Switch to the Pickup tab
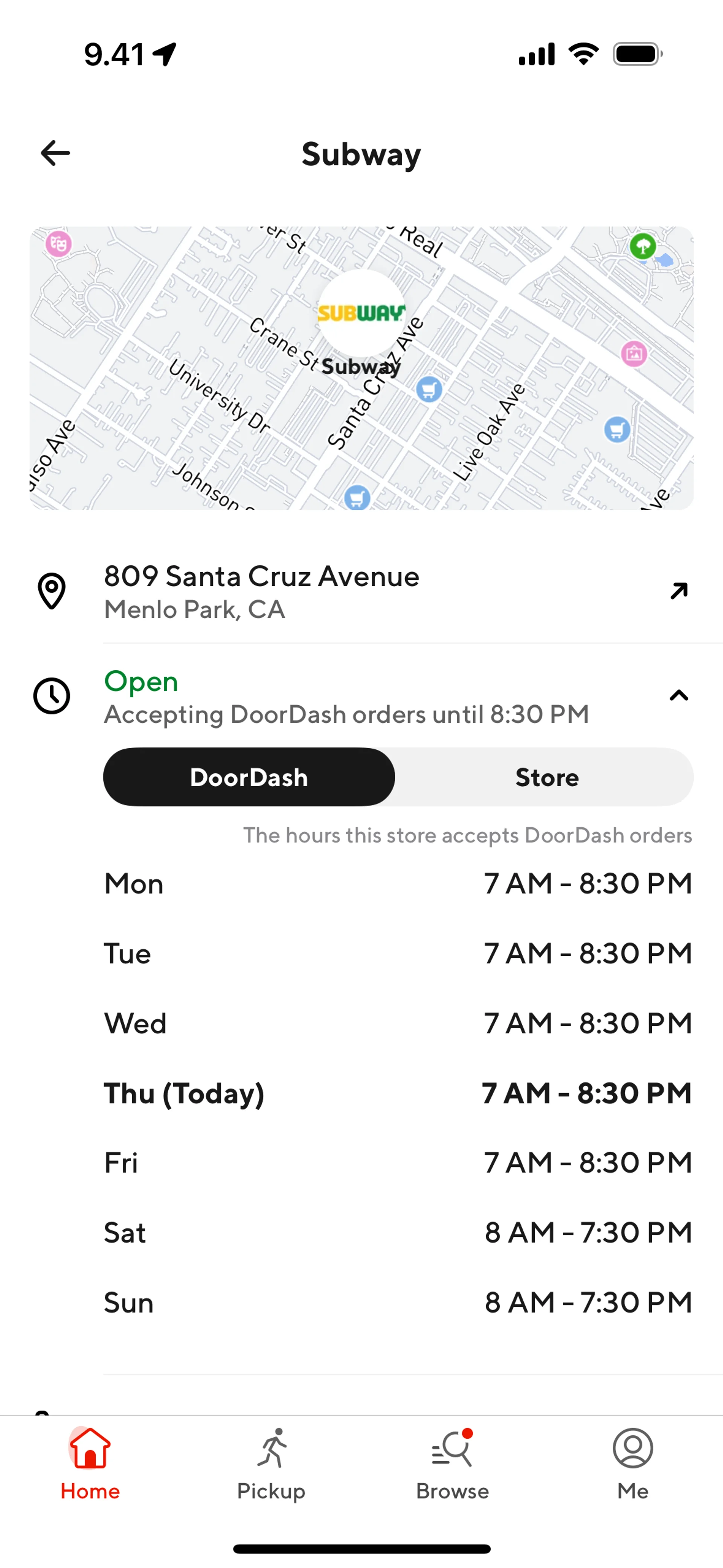The height and width of the screenshot is (1568, 723). point(271,1464)
